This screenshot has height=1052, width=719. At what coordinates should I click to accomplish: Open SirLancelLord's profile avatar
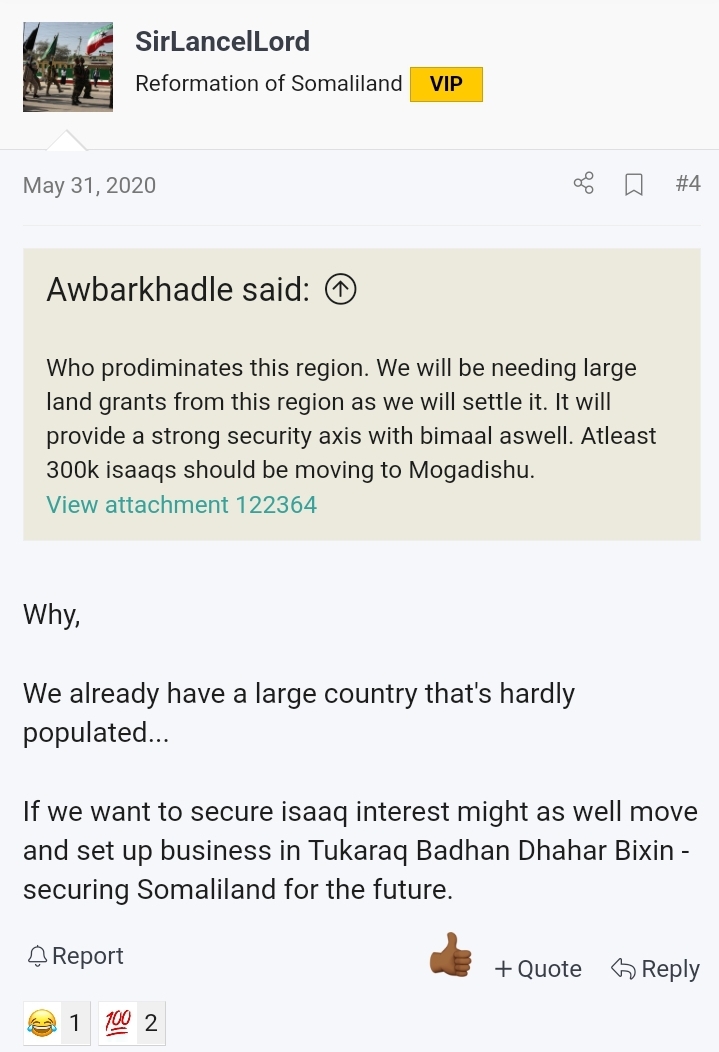pos(67,67)
